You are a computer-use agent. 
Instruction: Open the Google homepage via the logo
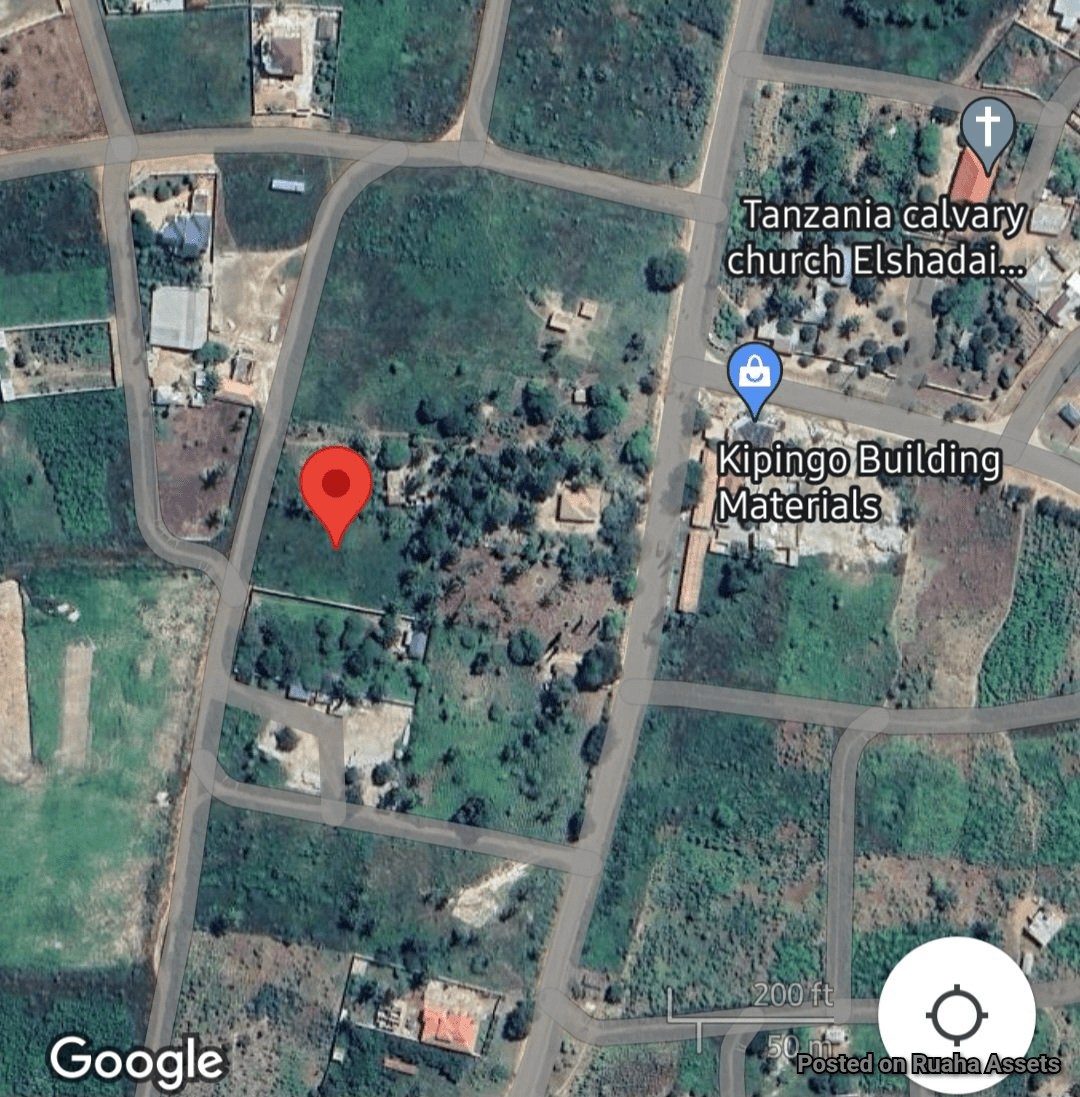coord(138,1060)
